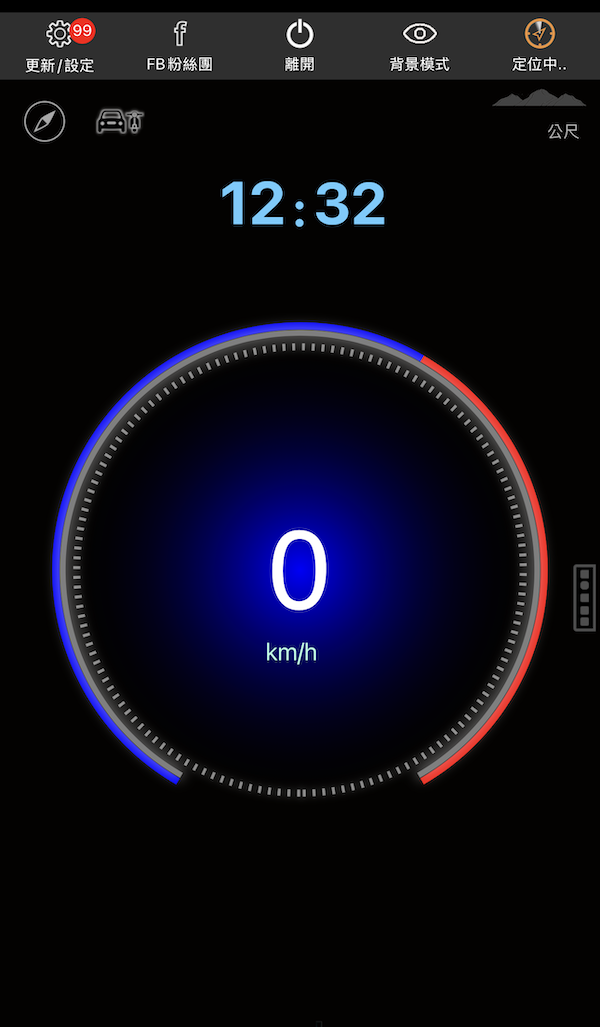600x1027 pixels.
Task: Switch to 背景模式 background mode
Action: coord(420,46)
